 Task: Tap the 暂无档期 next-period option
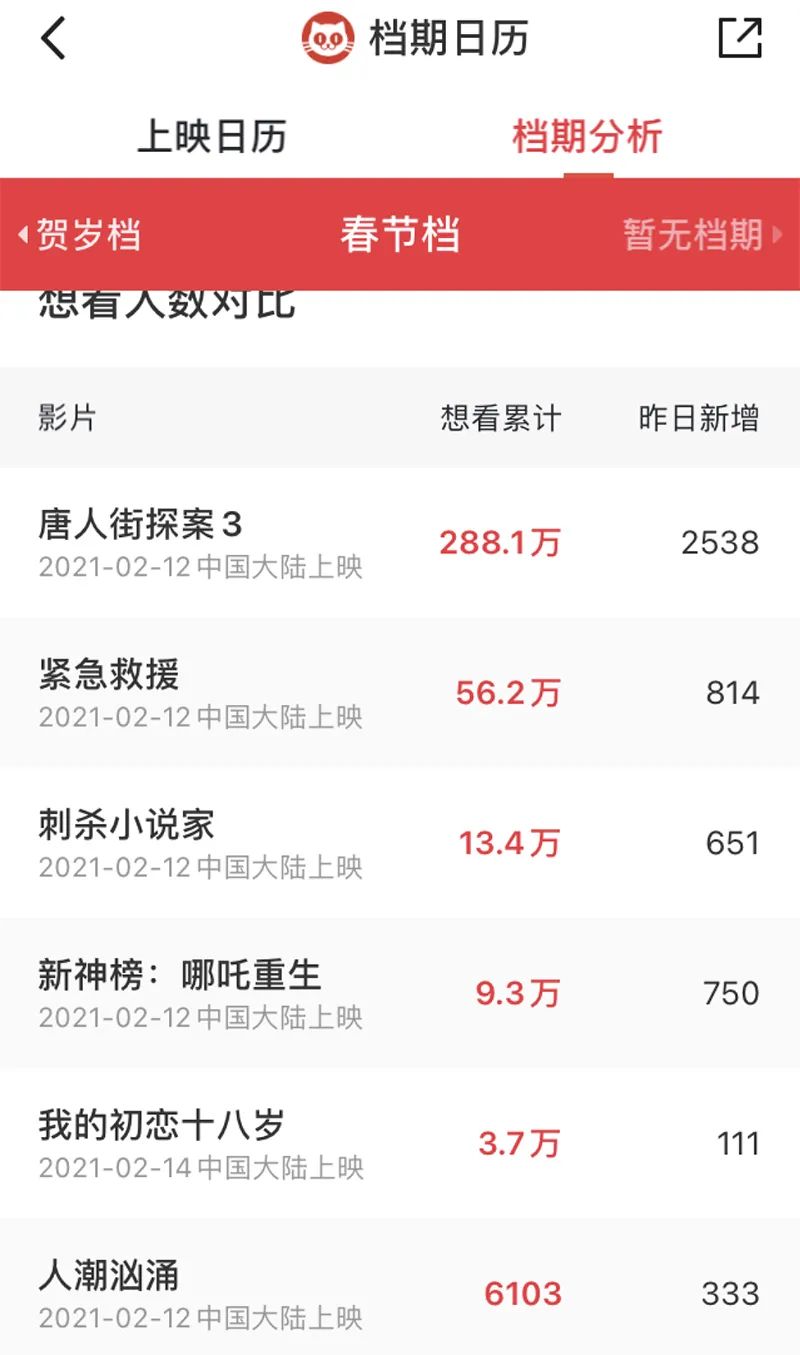coord(700,235)
